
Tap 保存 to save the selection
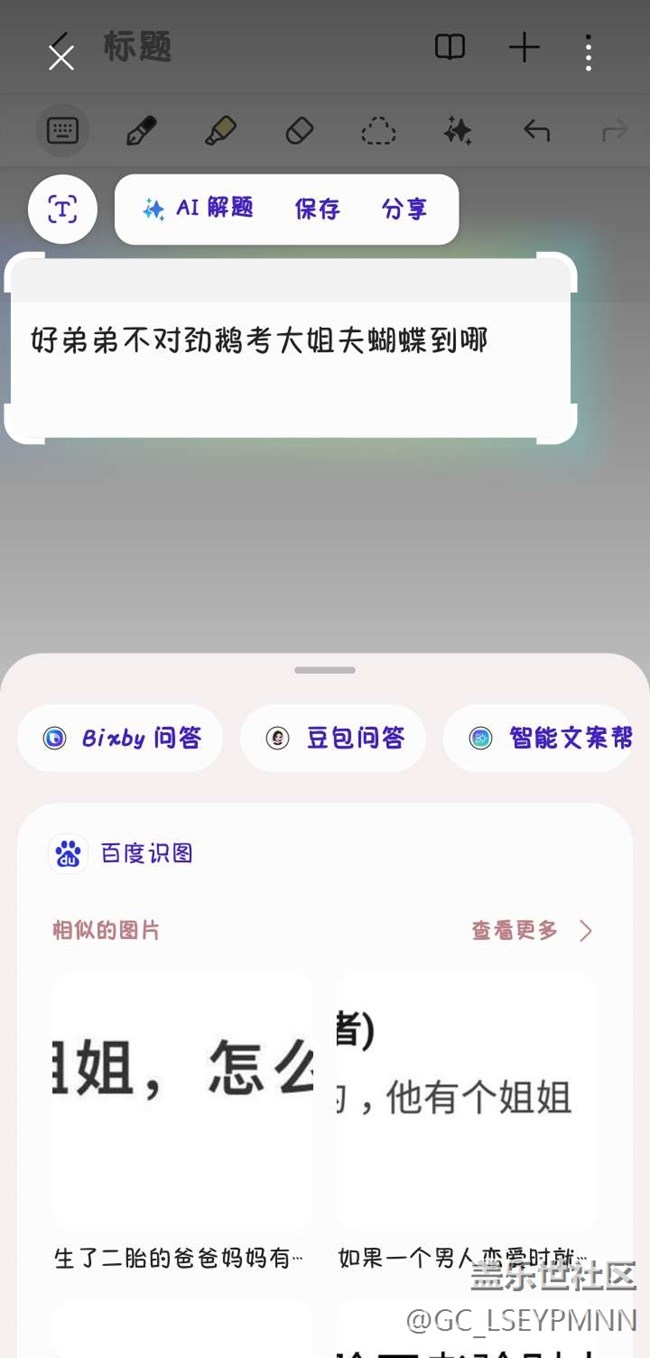pyautogui.click(x=317, y=208)
